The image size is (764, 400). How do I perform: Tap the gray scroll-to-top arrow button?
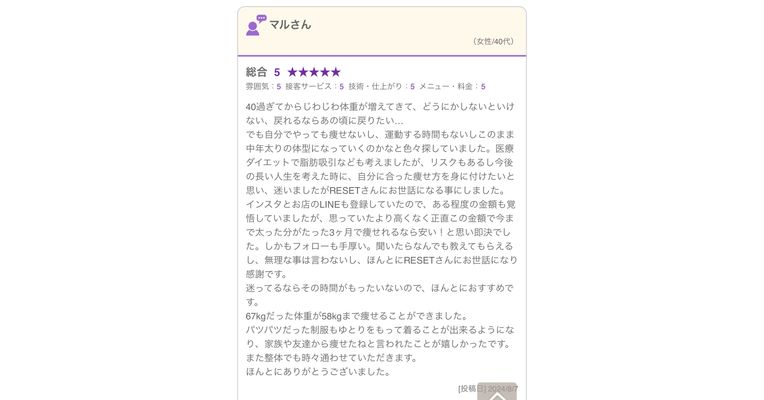497,392
